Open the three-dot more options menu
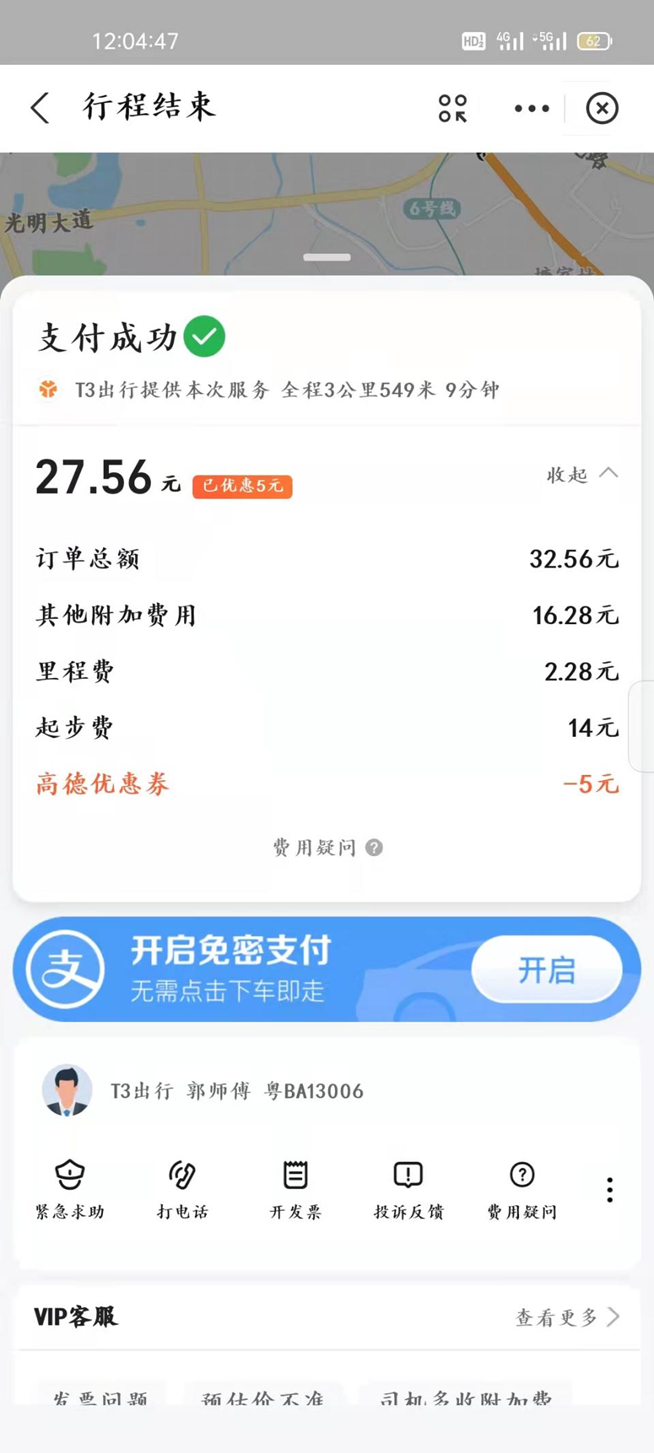Viewport: 654px width, 1453px height. [531, 108]
